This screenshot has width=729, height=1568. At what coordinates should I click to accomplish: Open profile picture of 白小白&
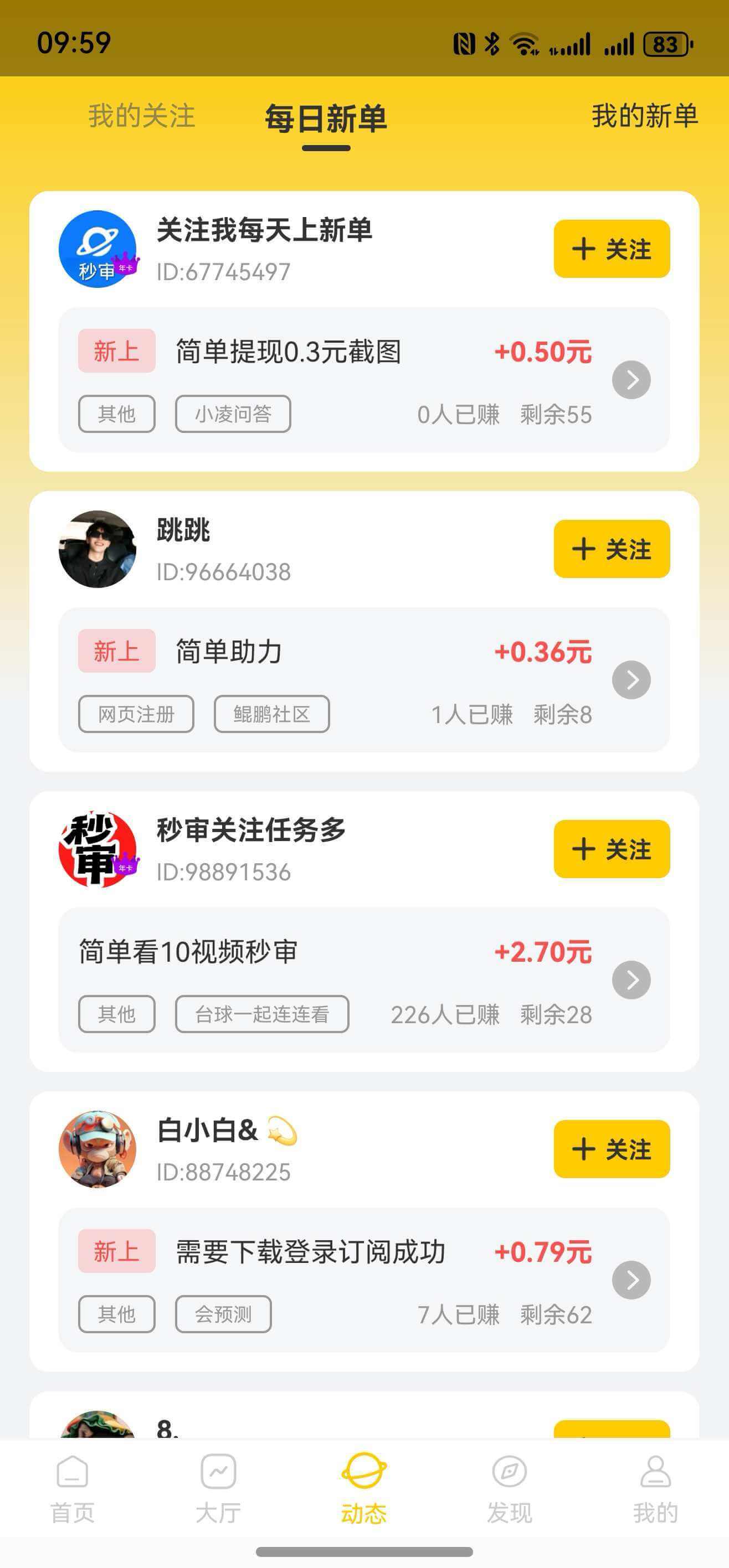pyautogui.click(x=97, y=1149)
